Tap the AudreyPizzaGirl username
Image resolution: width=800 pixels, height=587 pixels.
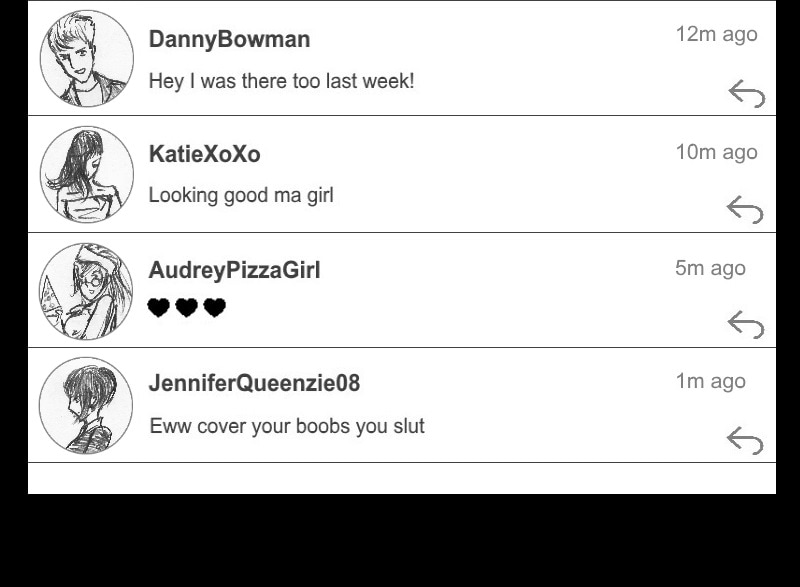[x=235, y=270]
